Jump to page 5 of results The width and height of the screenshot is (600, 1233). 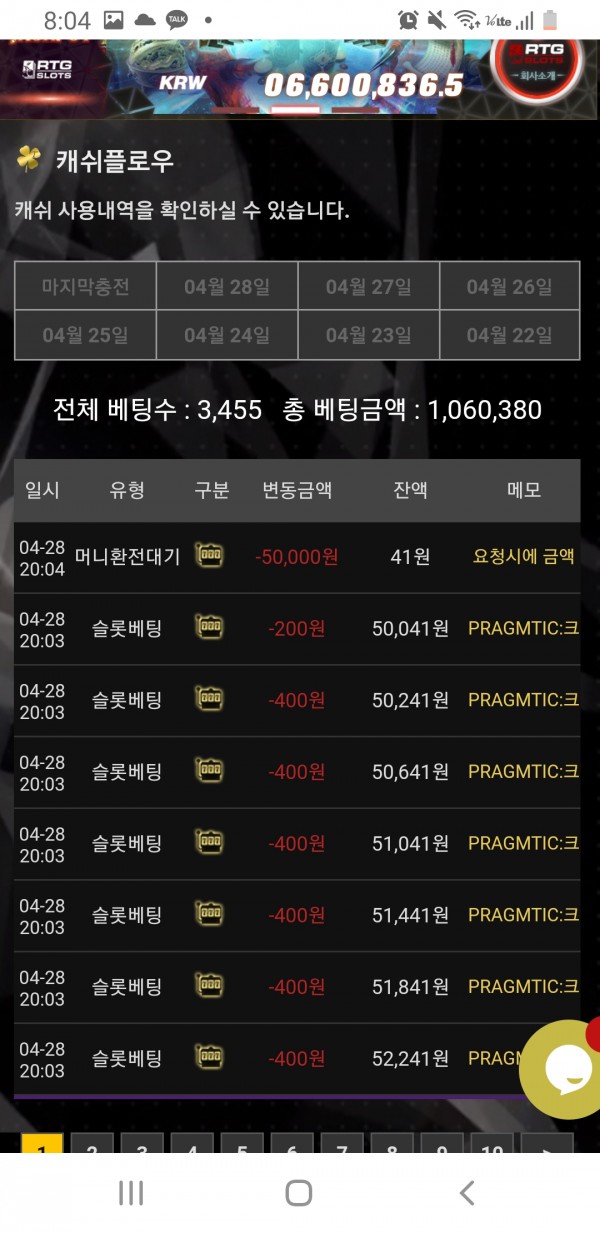242,1145
